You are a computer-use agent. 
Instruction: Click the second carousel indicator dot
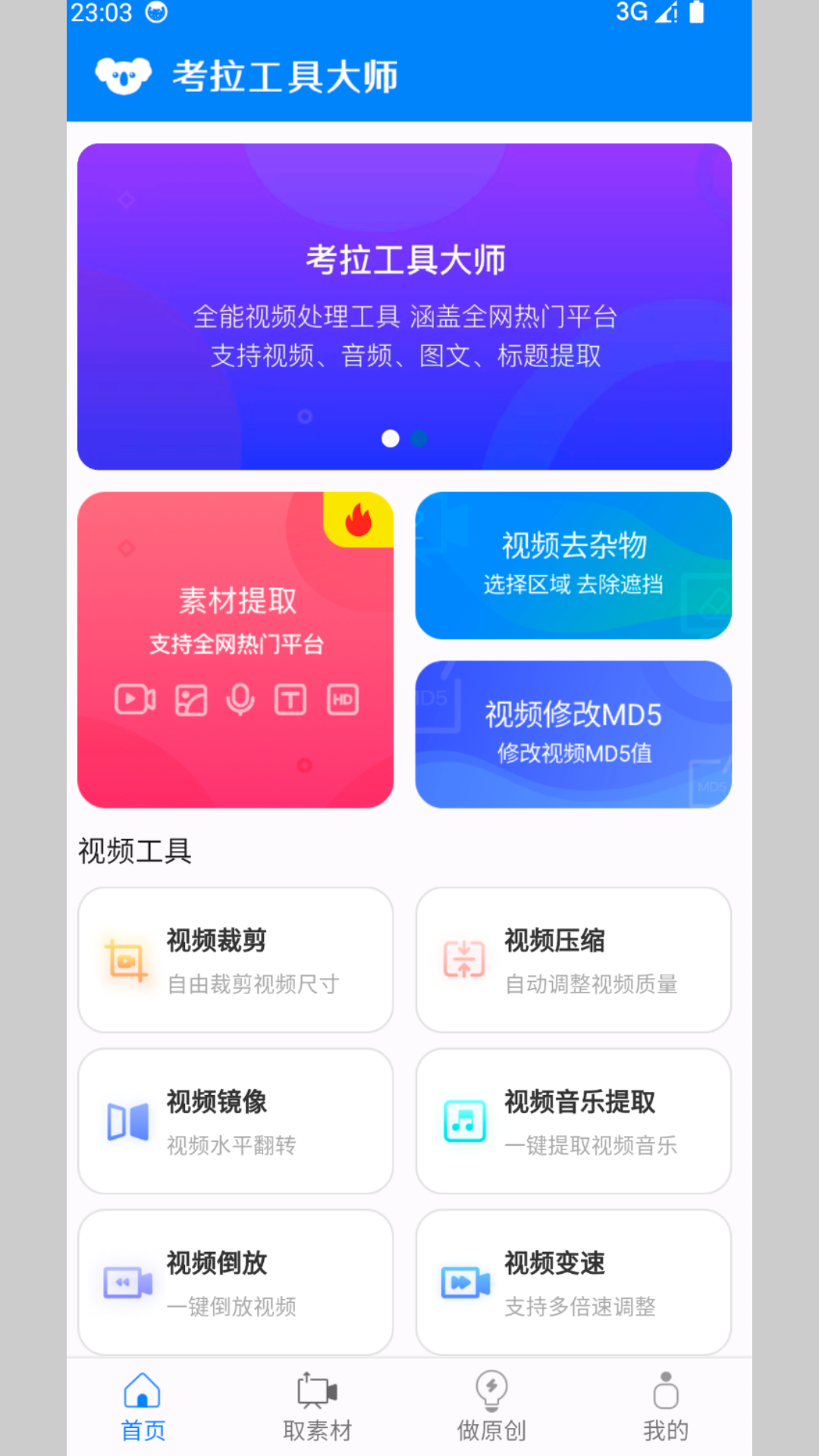click(419, 438)
